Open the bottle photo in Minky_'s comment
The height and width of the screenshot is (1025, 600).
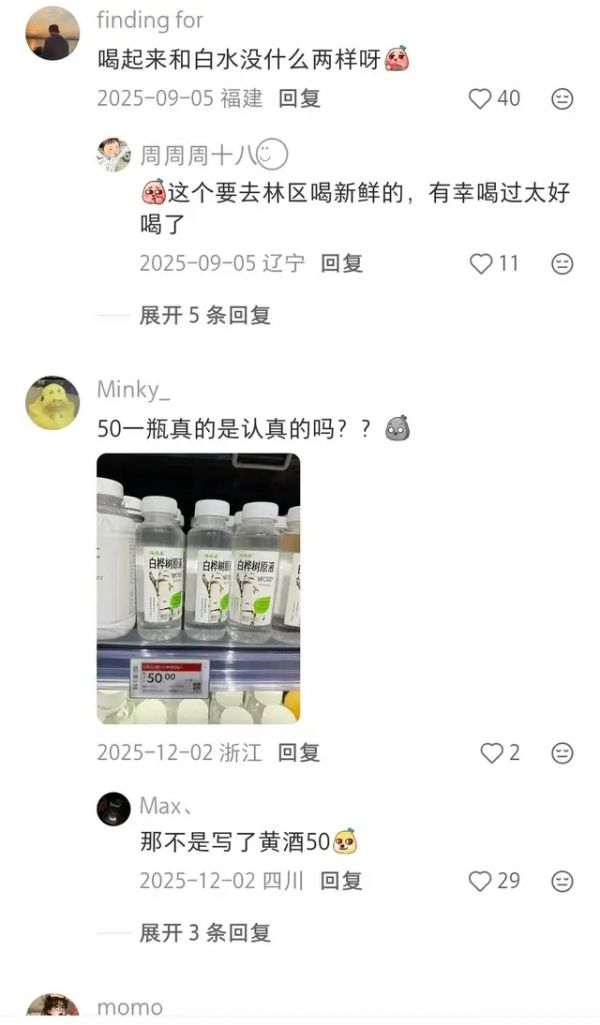tap(199, 588)
